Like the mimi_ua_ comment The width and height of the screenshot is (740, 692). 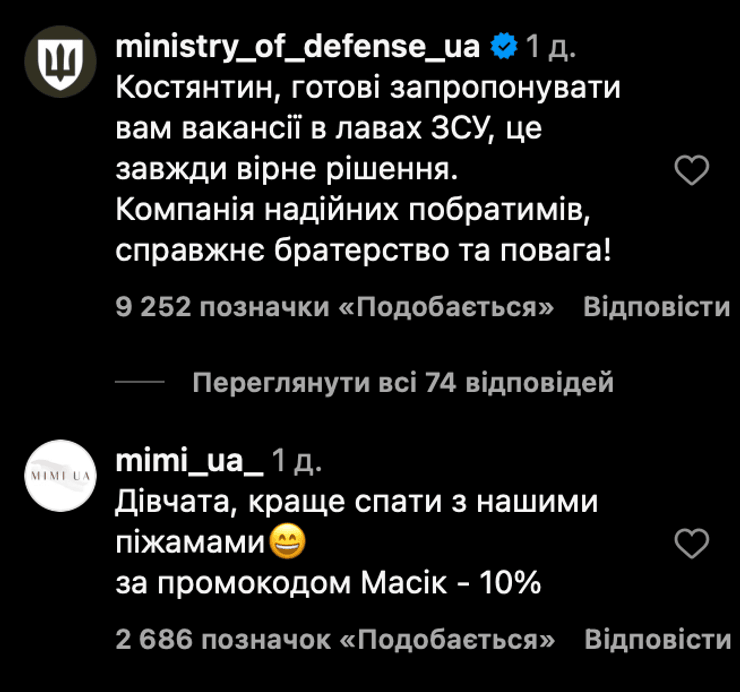pyautogui.click(x=693, y=544)
